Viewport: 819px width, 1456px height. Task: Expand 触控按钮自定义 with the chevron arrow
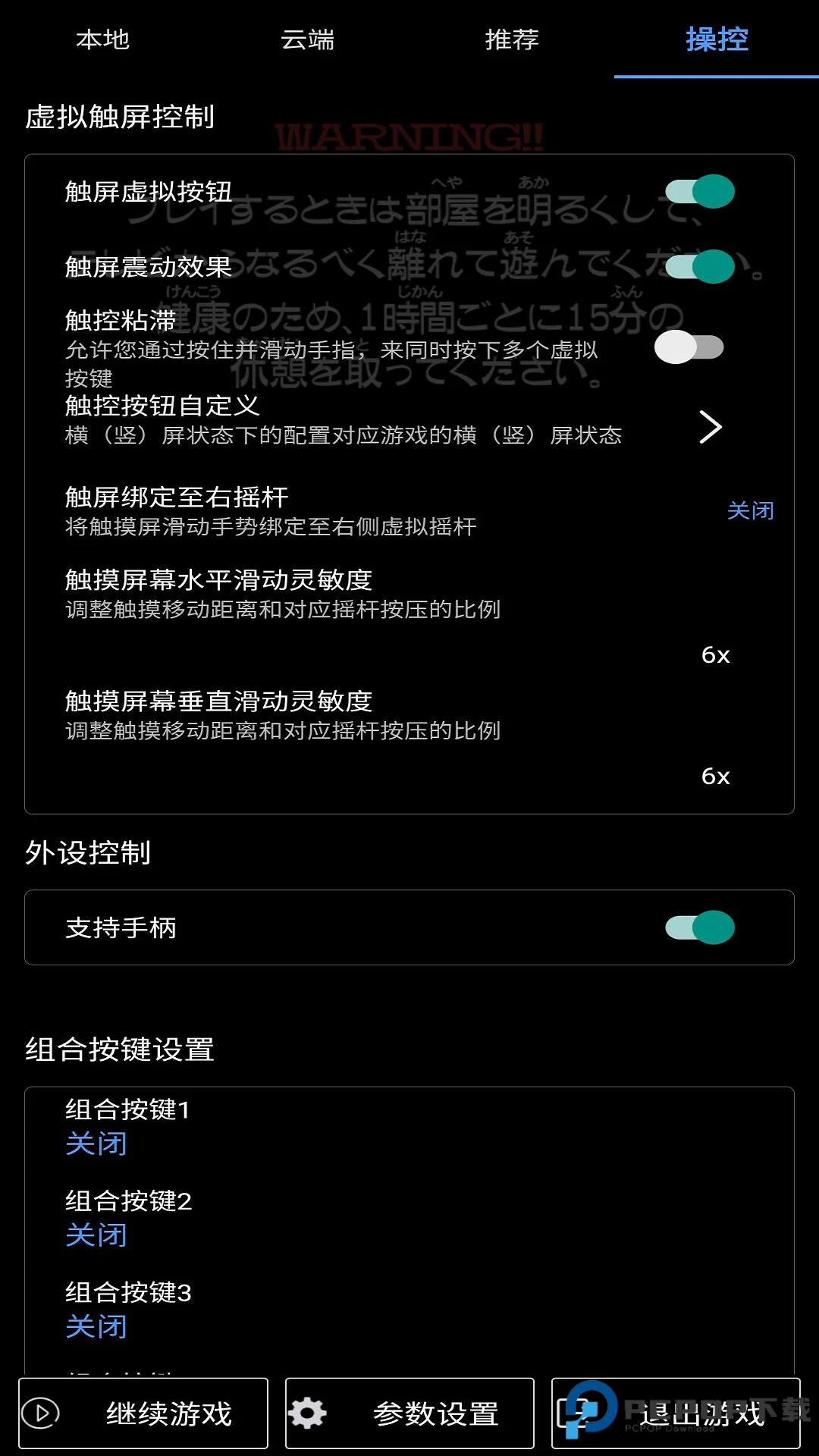(711, 427)
